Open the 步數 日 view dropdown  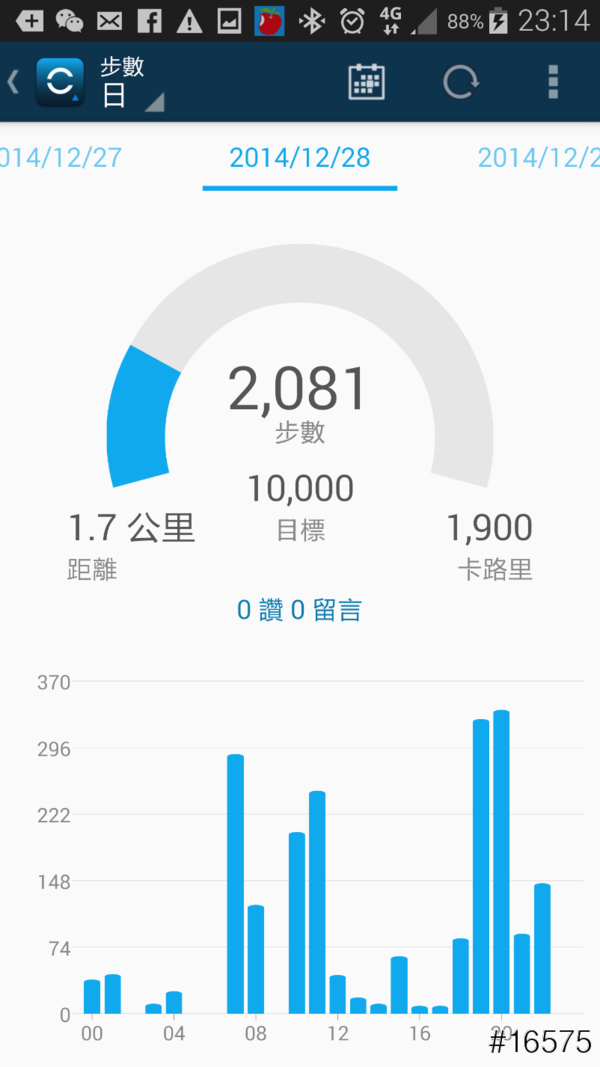130,83
